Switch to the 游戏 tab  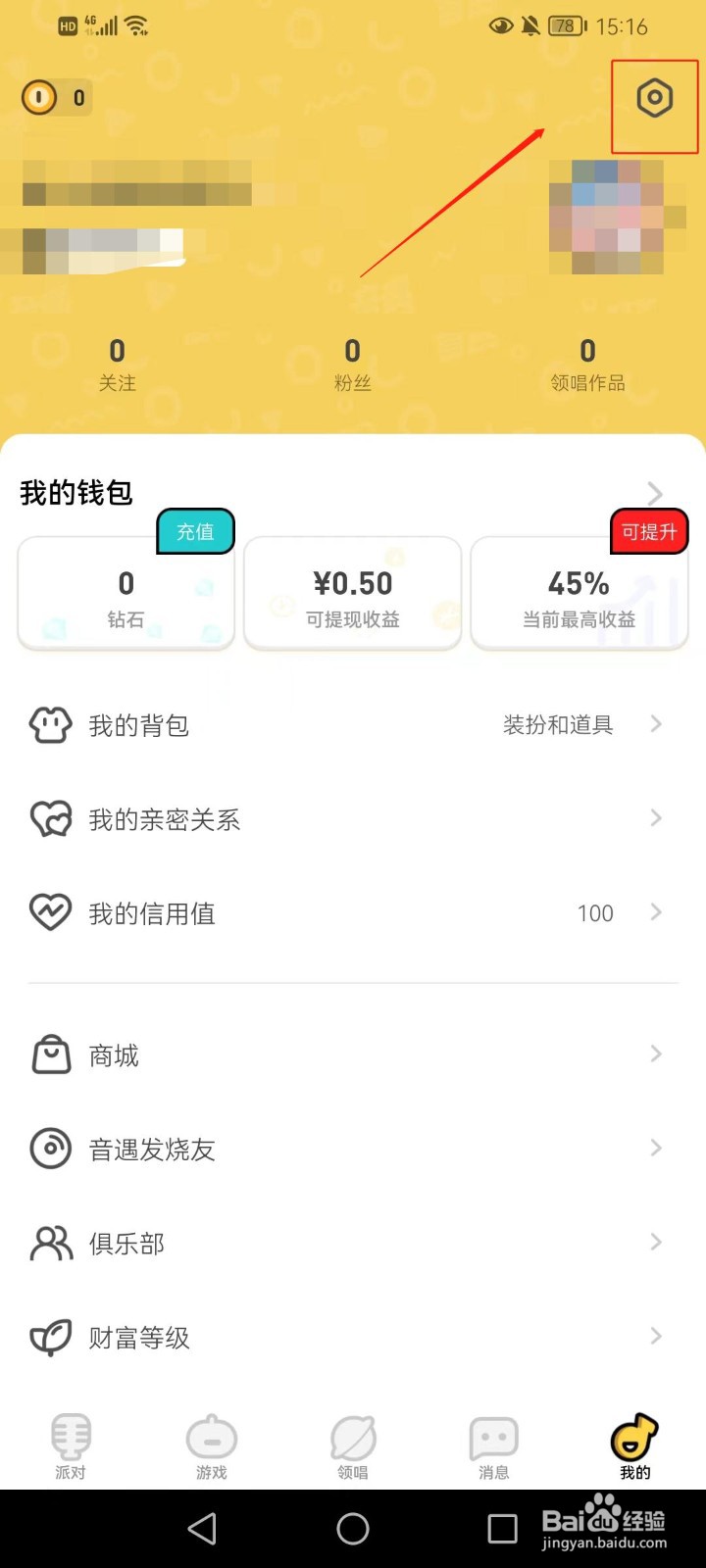[212, 1446]
